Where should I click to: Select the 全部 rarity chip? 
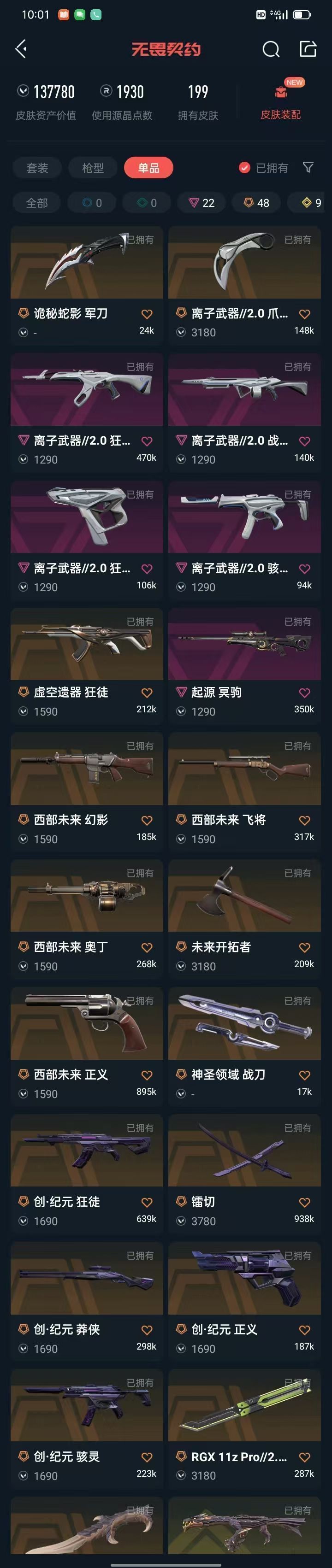pyautogui.click(x=36, y=203)
